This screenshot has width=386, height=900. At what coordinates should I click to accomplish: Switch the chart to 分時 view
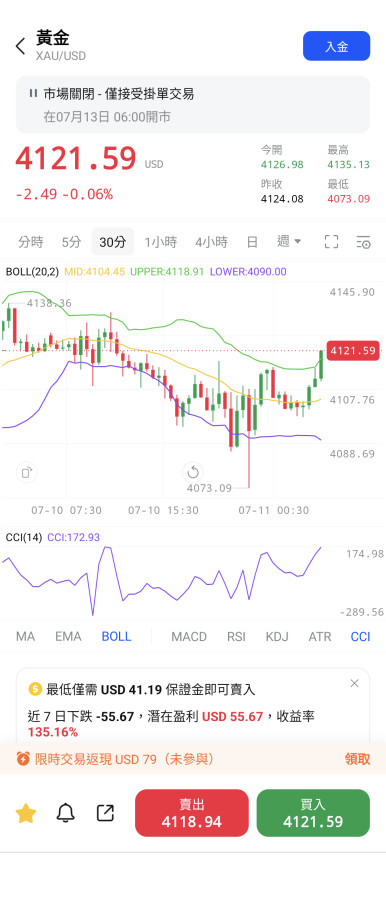30,242
